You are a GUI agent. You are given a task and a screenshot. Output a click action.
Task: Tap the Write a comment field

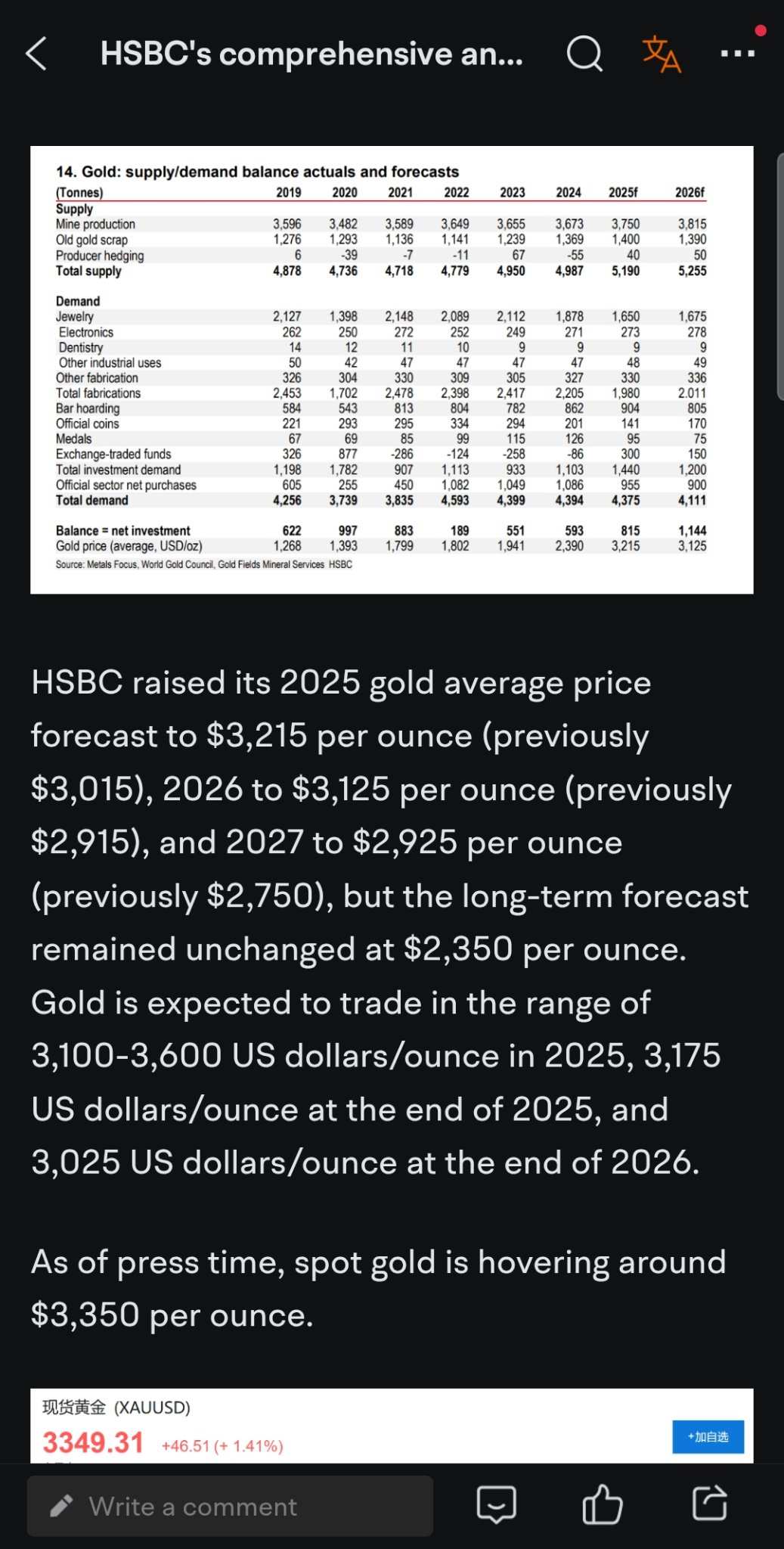(x=230, y=1506)
